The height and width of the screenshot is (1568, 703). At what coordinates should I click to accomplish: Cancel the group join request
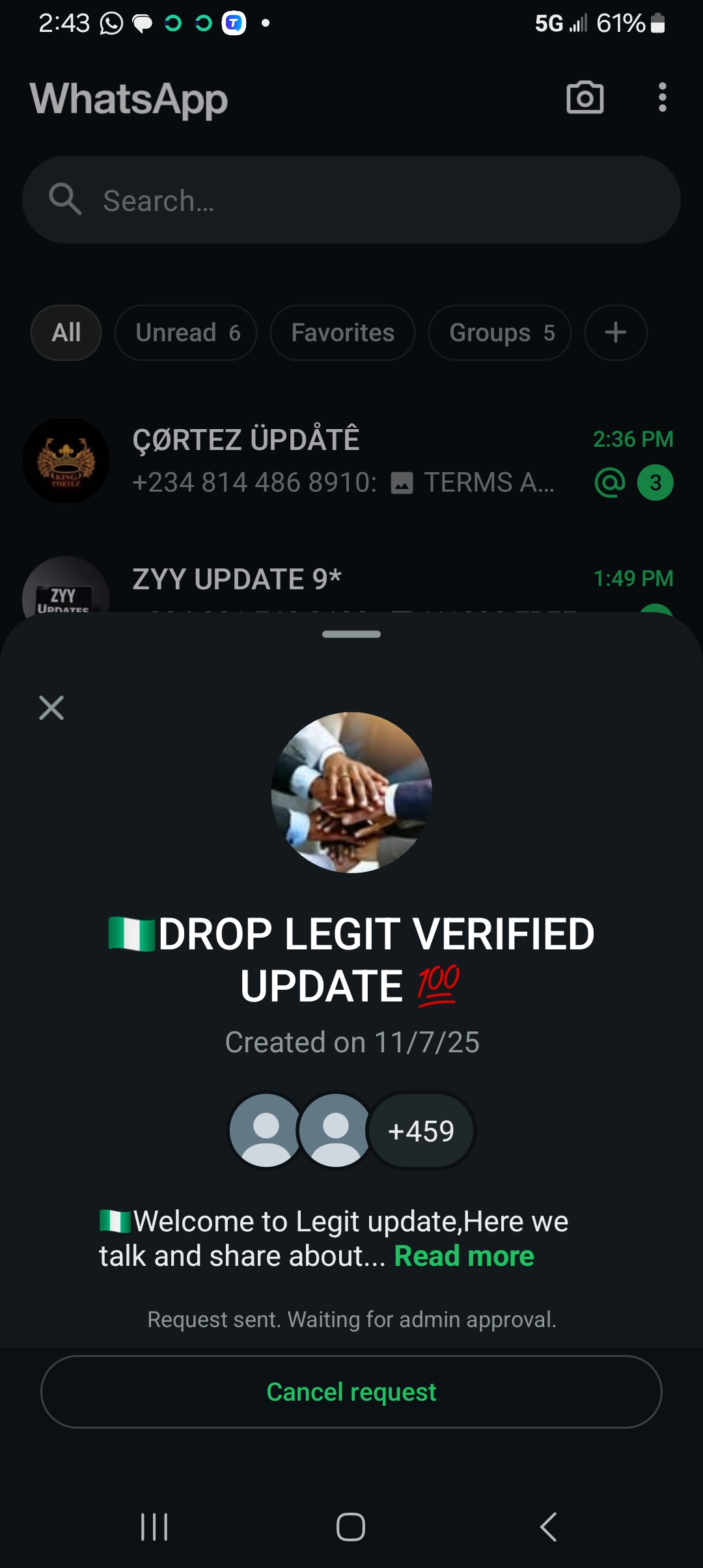[x=351, y=1392]
